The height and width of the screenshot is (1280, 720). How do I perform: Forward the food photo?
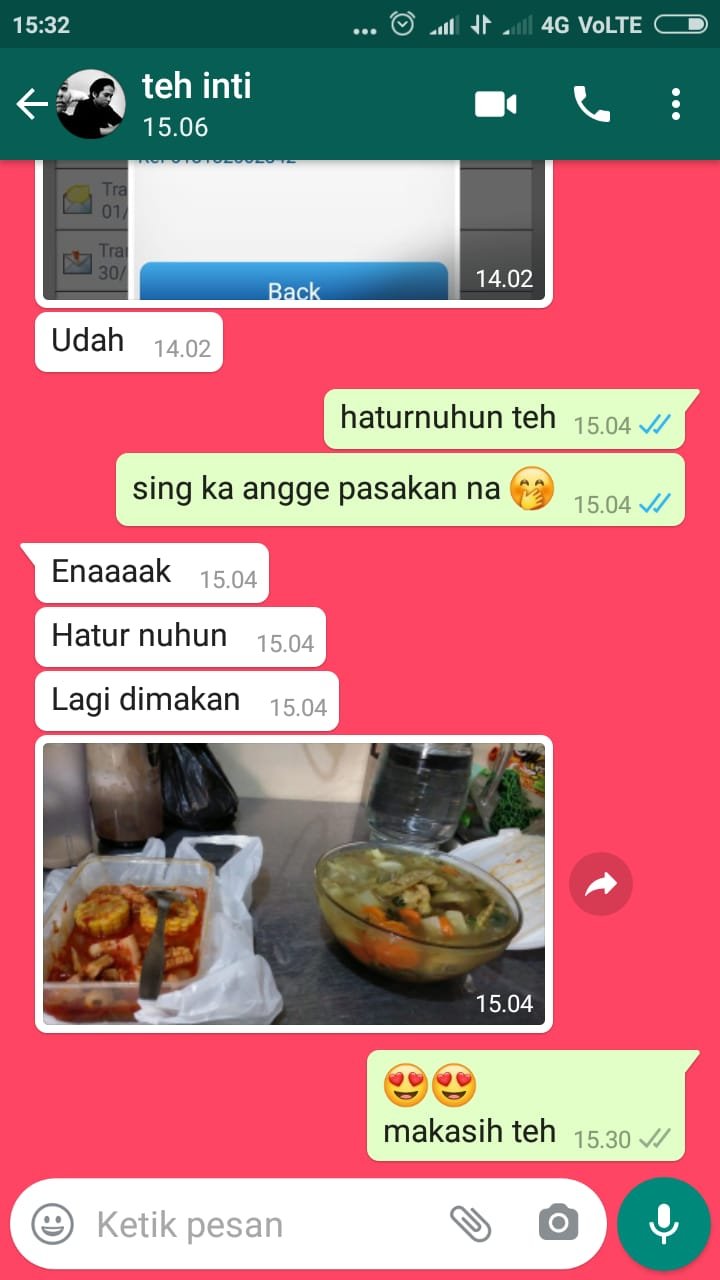(600, 884)
